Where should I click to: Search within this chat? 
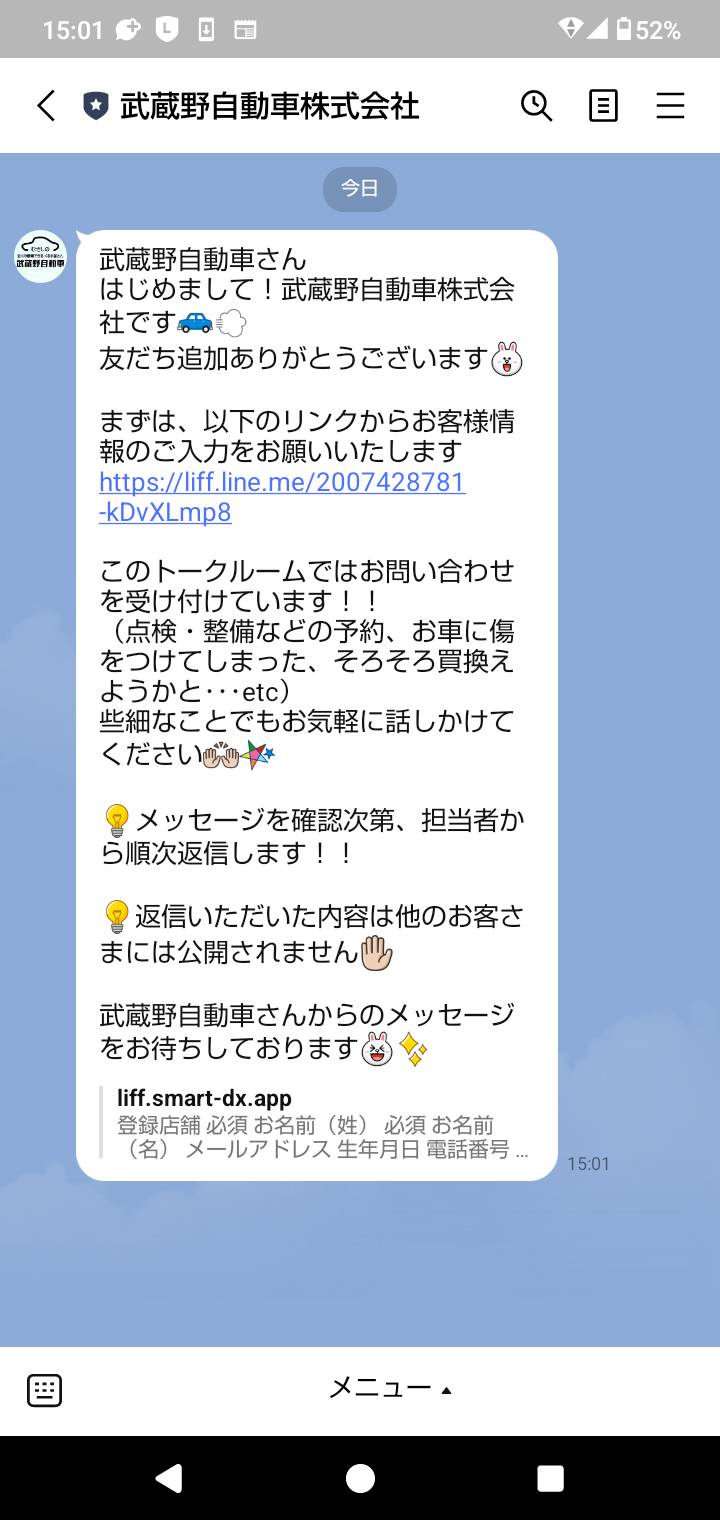coord(537,105)
